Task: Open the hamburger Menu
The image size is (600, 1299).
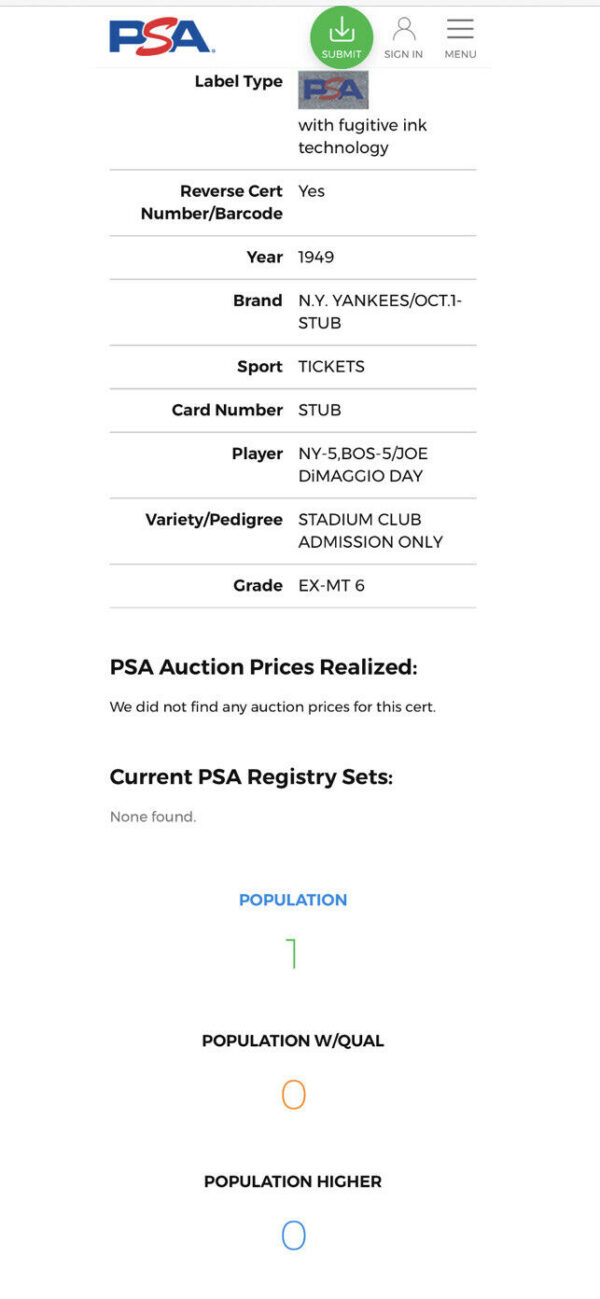Action: pos(460,37)
